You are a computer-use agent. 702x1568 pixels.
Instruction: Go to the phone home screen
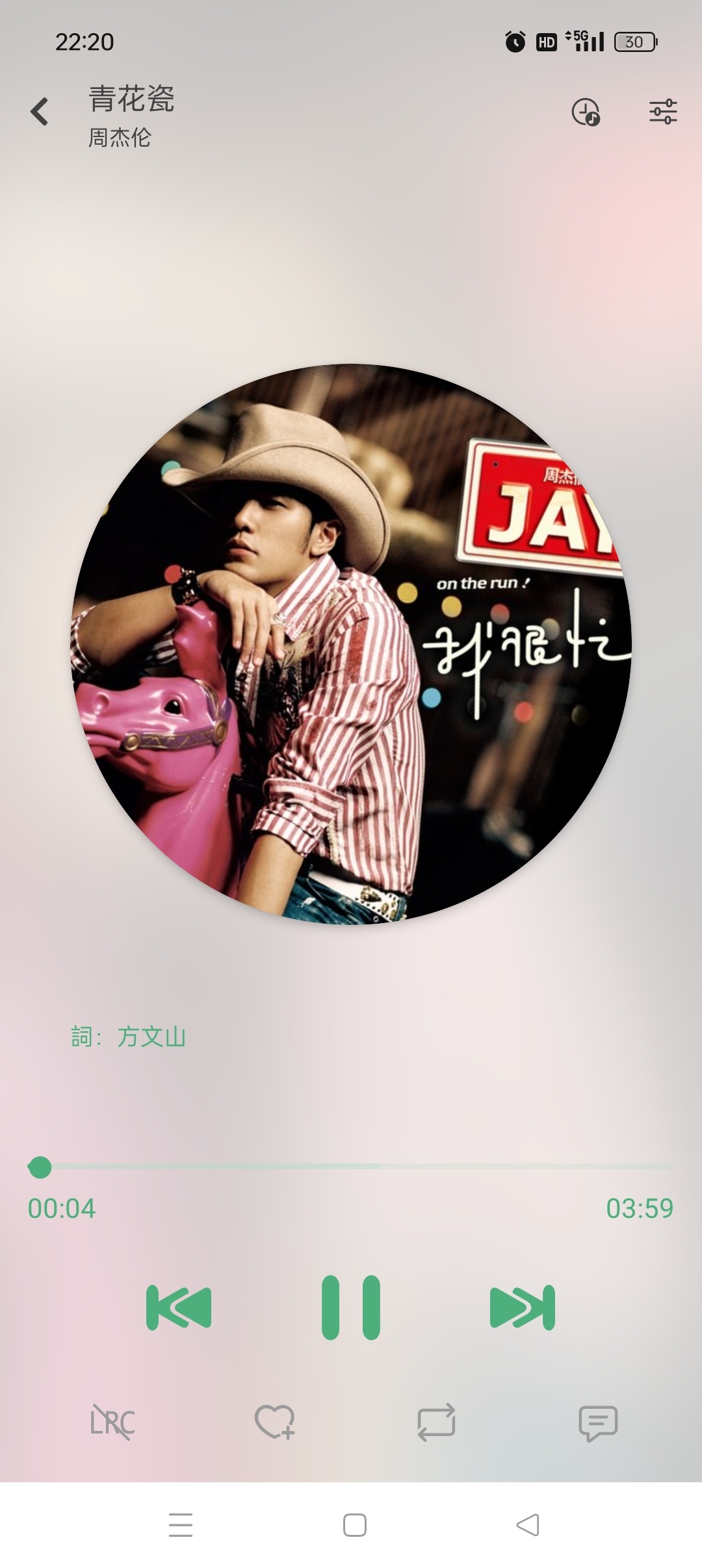[x=355, y=1524]
